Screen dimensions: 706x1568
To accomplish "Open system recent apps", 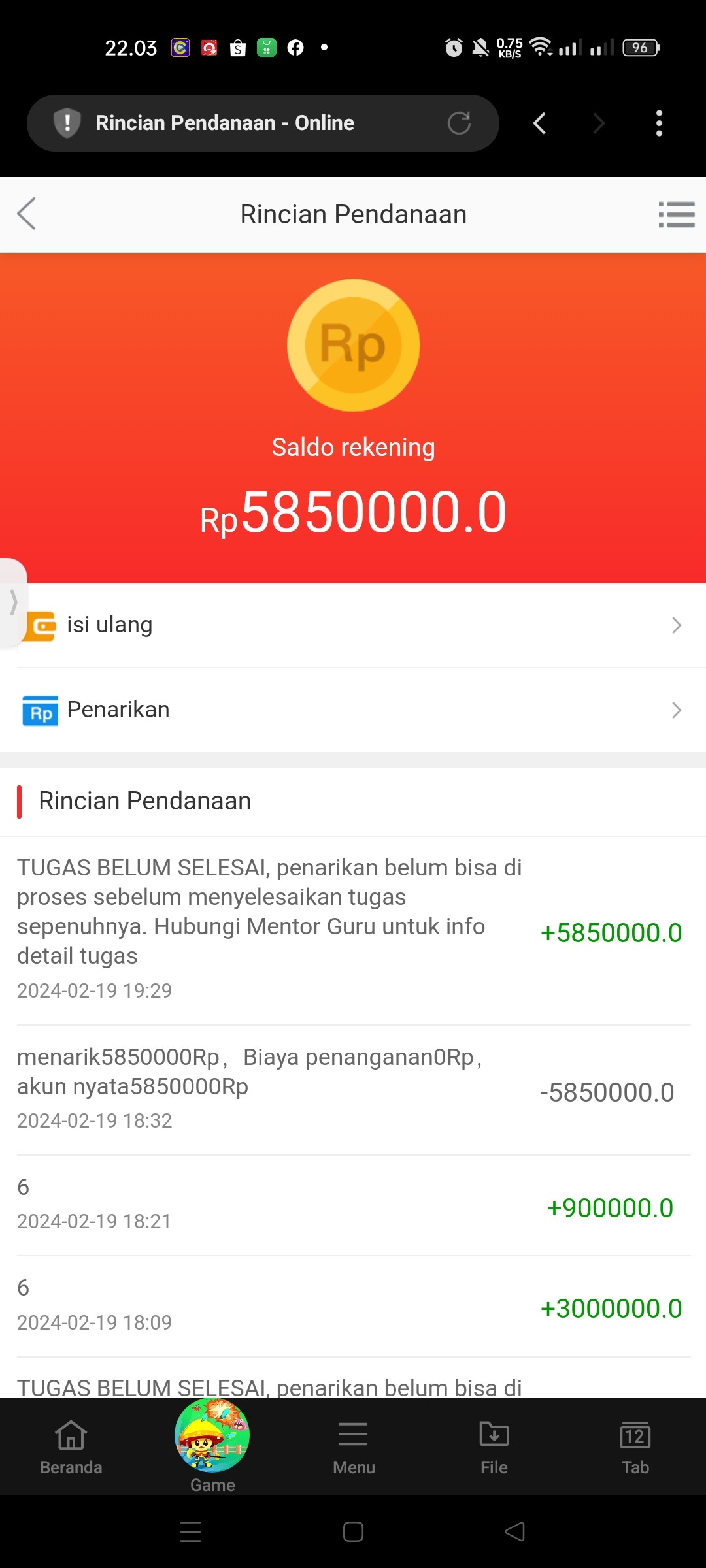I will [x=190, y=1531].
